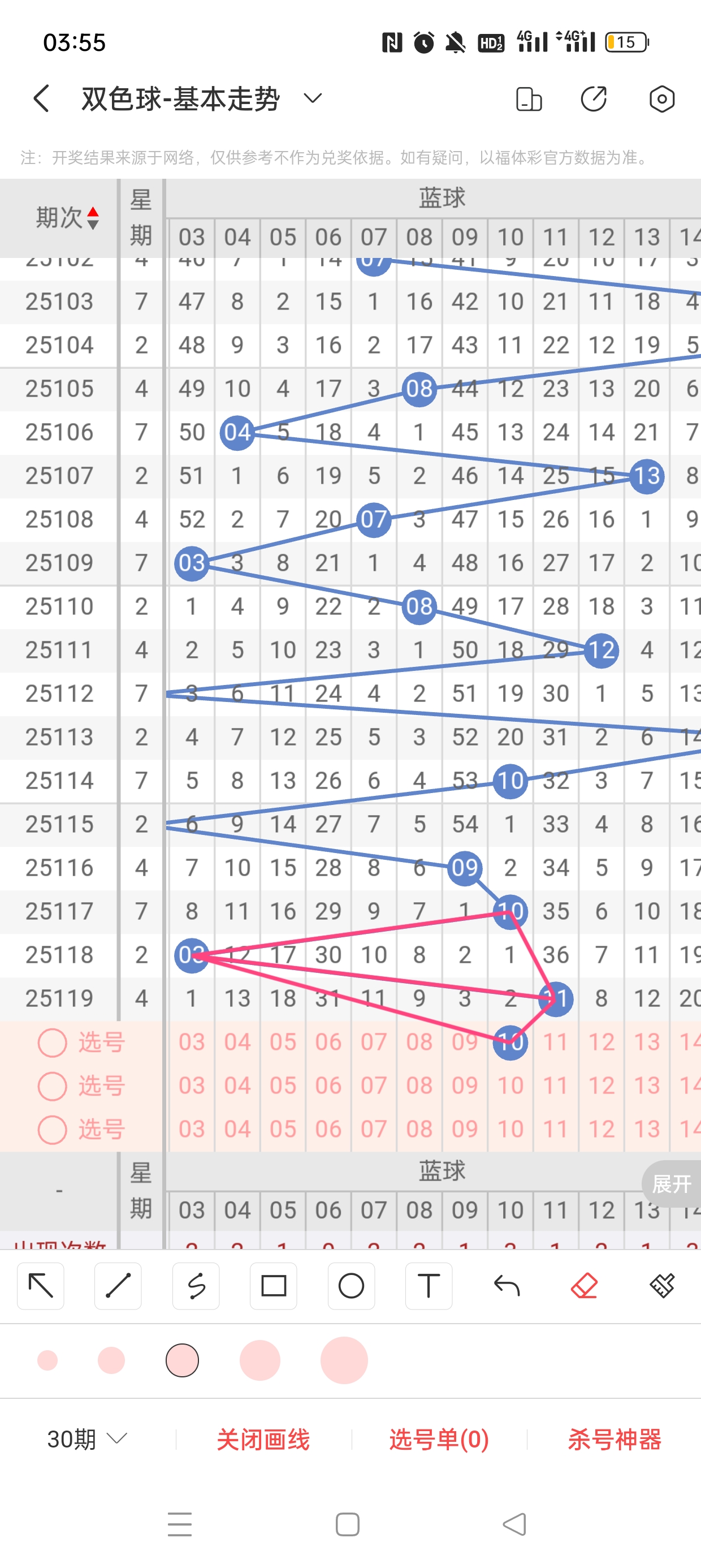
Task: Clear all drawings with the brush icon
Action: point(661,1286)
